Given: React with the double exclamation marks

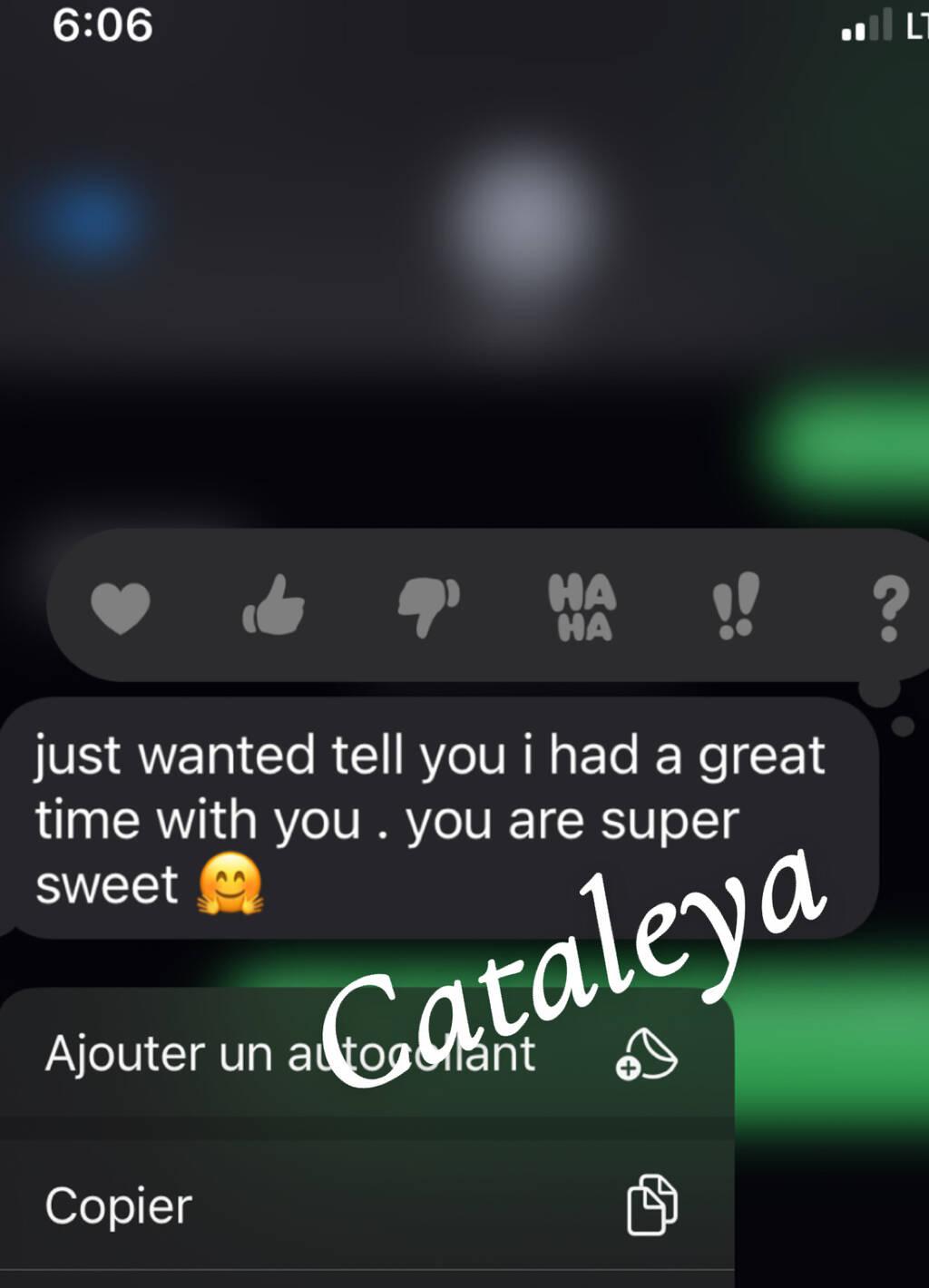Looking at the screenshot, I should 736,606.
